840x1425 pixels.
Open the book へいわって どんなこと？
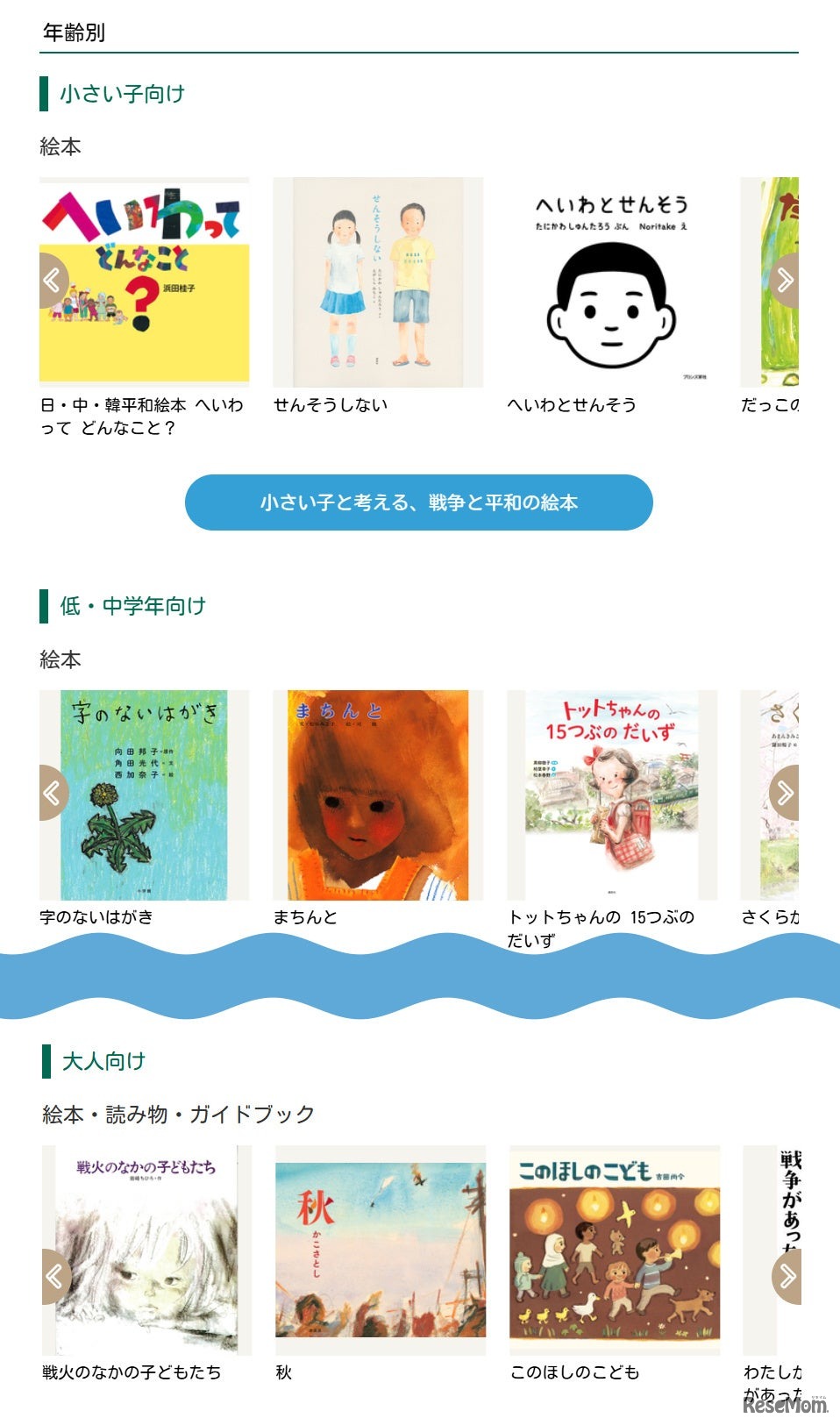point(145,282)
